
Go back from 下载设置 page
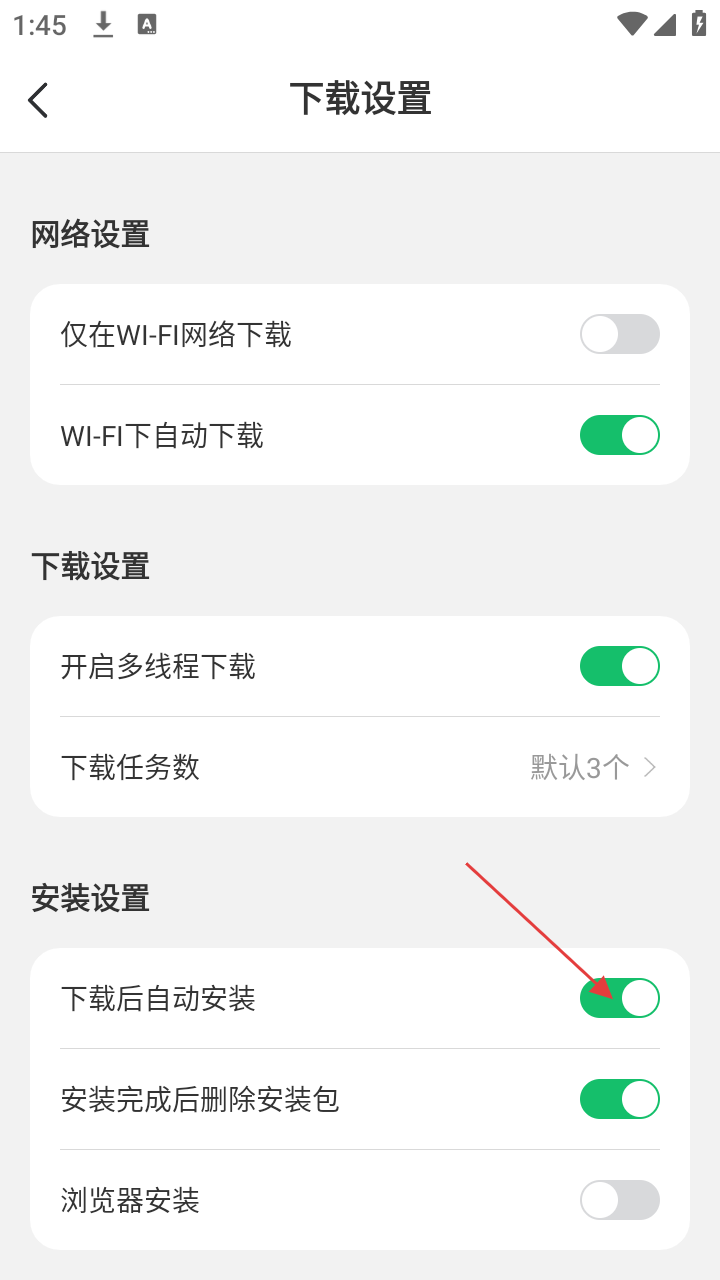38,100
